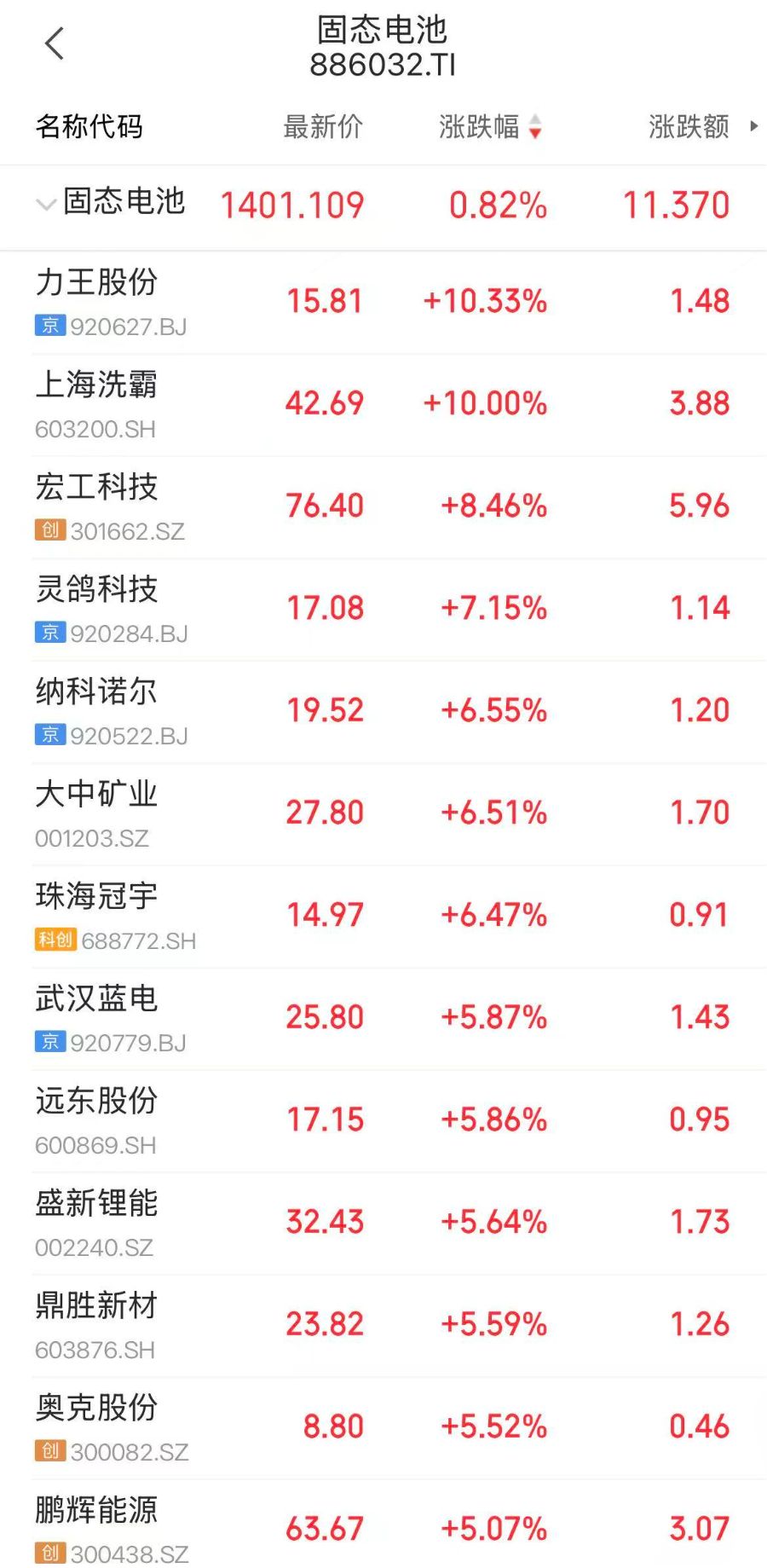View the 宏工科技 stock page
Screen dimensions: 767x1568
(x=383, y=507)
